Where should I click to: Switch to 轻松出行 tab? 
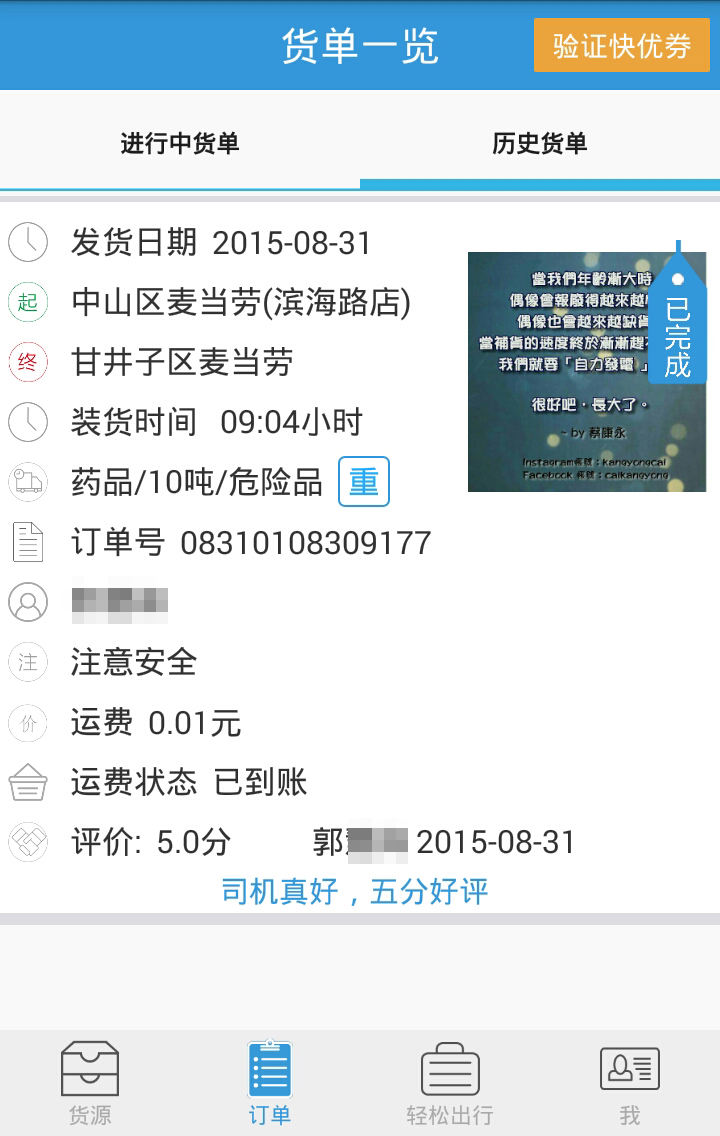click(x=450, y=1083)
